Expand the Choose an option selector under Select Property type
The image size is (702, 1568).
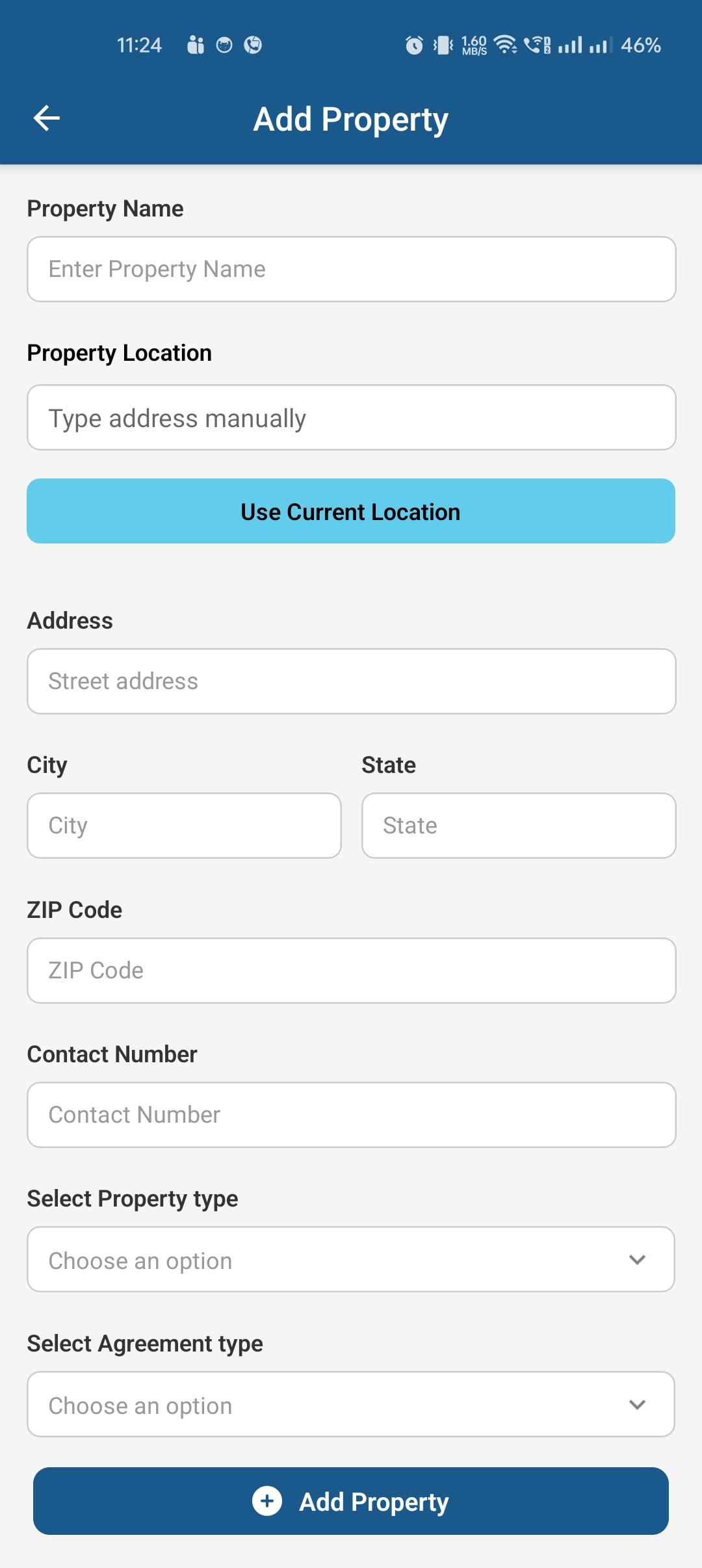(x=351, y=1259)
